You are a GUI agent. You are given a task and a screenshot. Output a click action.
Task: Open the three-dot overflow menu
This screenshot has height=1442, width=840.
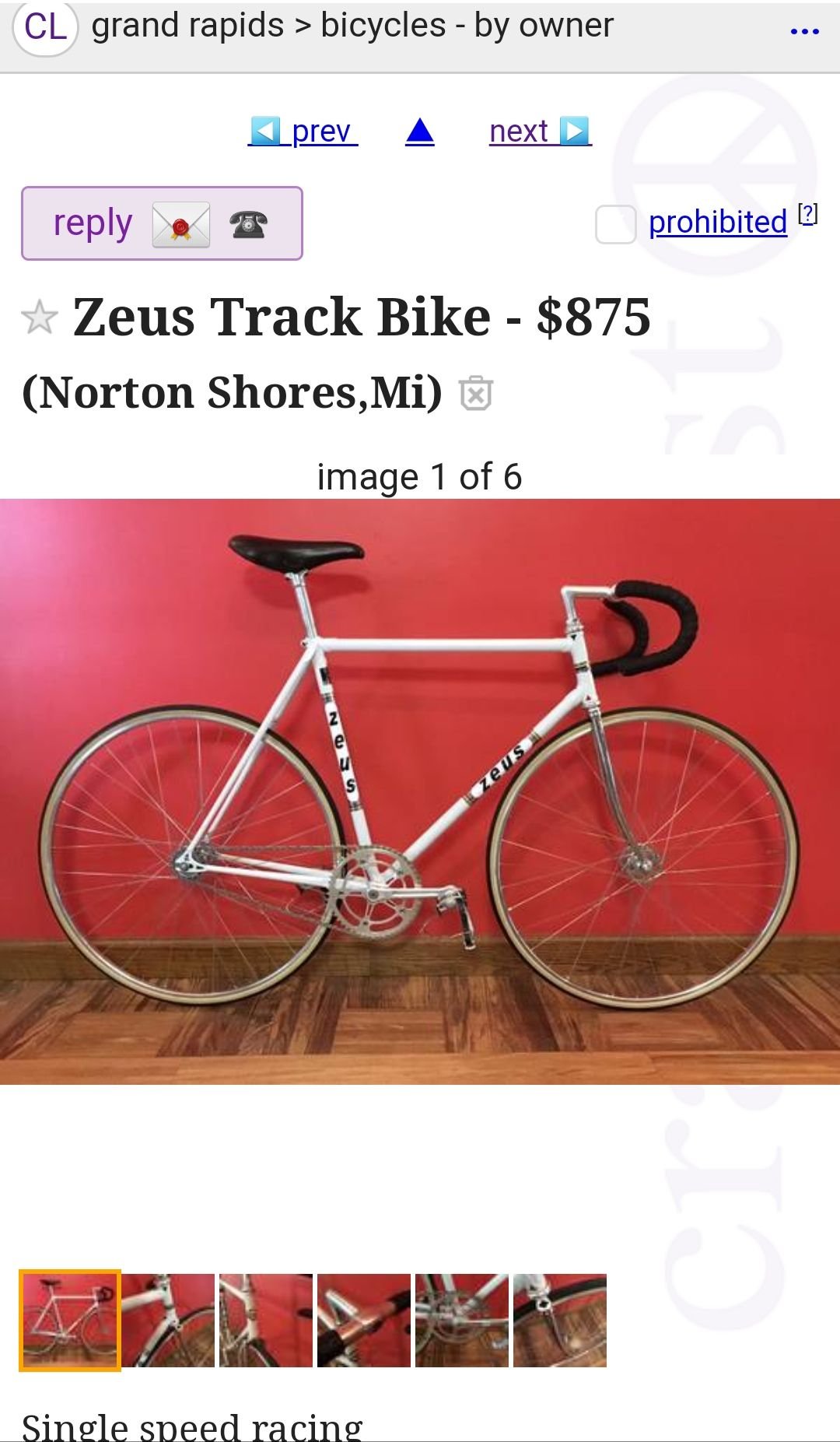click(x=804, y=31)
